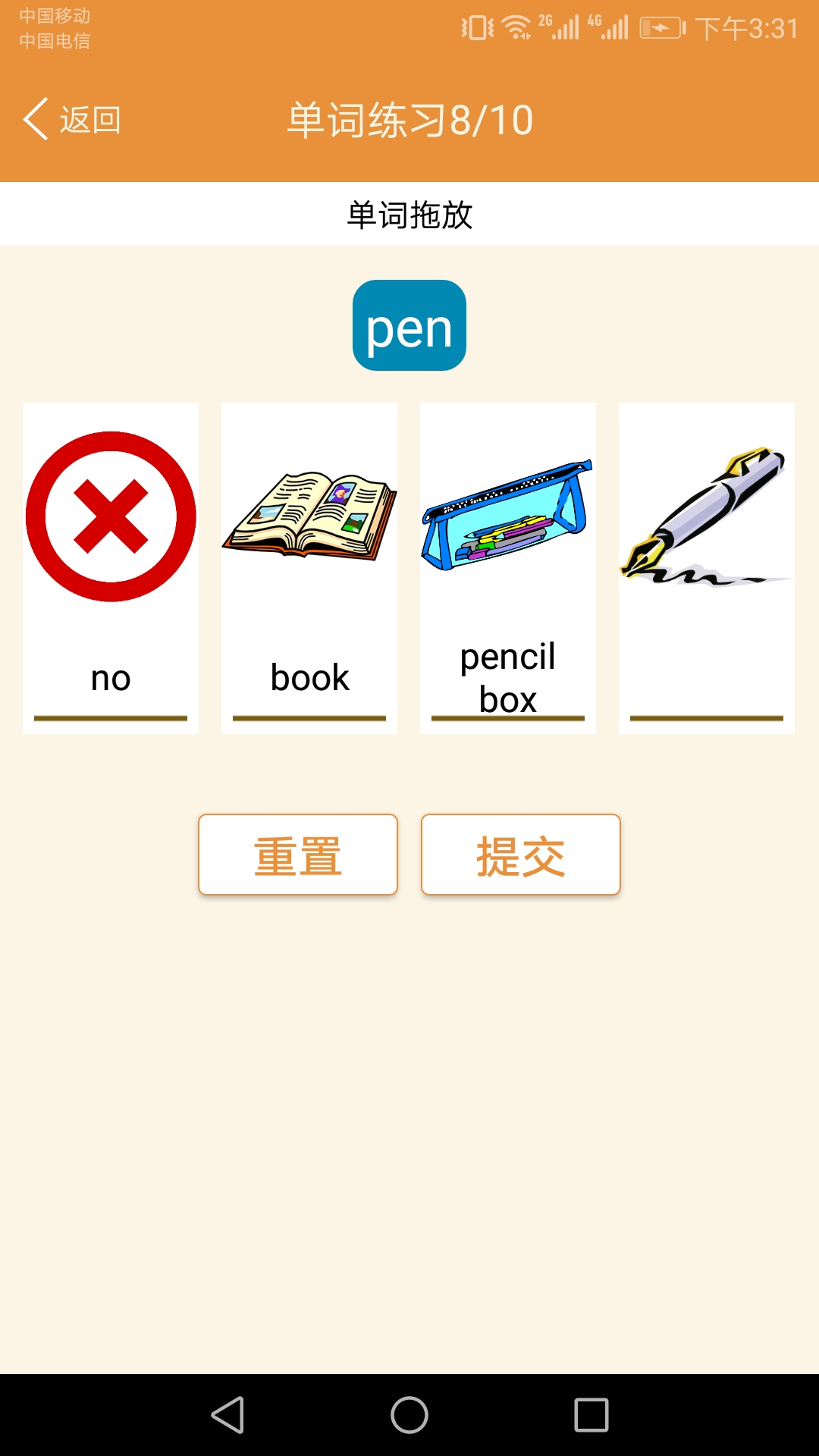Select the answer line below 'book'

tap(309, 716)
